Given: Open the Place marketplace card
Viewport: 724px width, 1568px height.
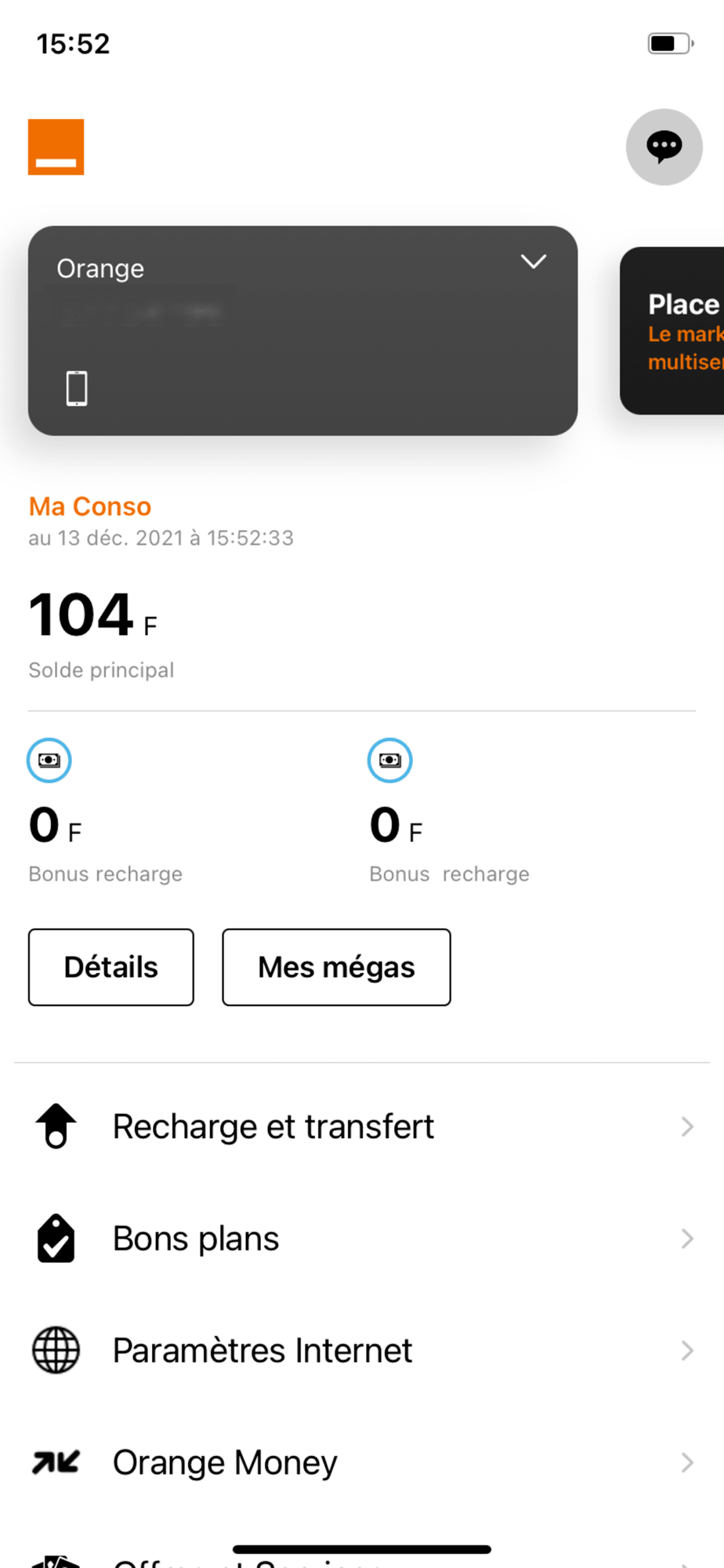Looking at the screenshot, I should pyautogui.click(x=672, y=331).
